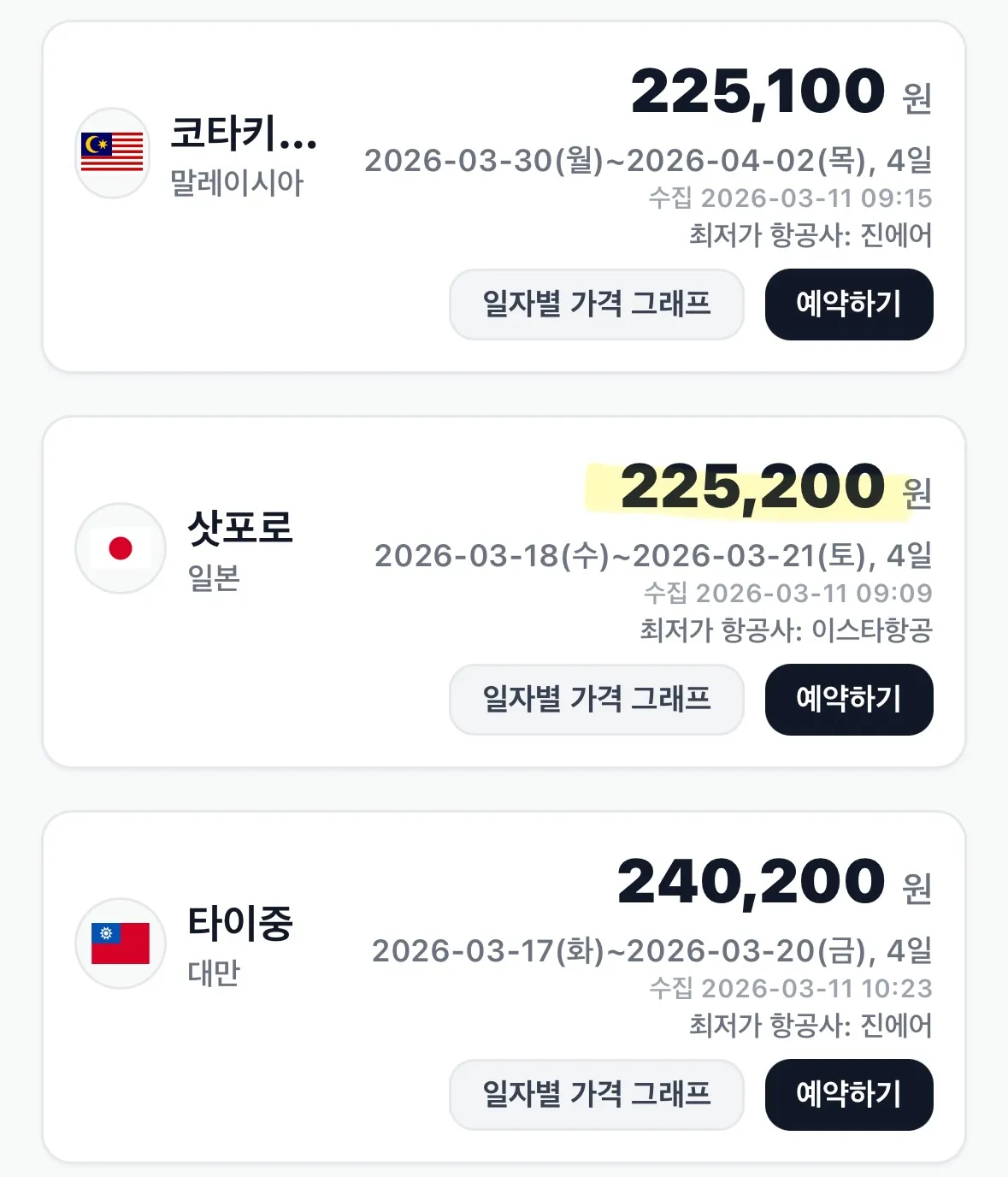1008x1177 pixels.
Task: Click the Japan flag icon next to 삿포로
Action: [x=121, y=548]
